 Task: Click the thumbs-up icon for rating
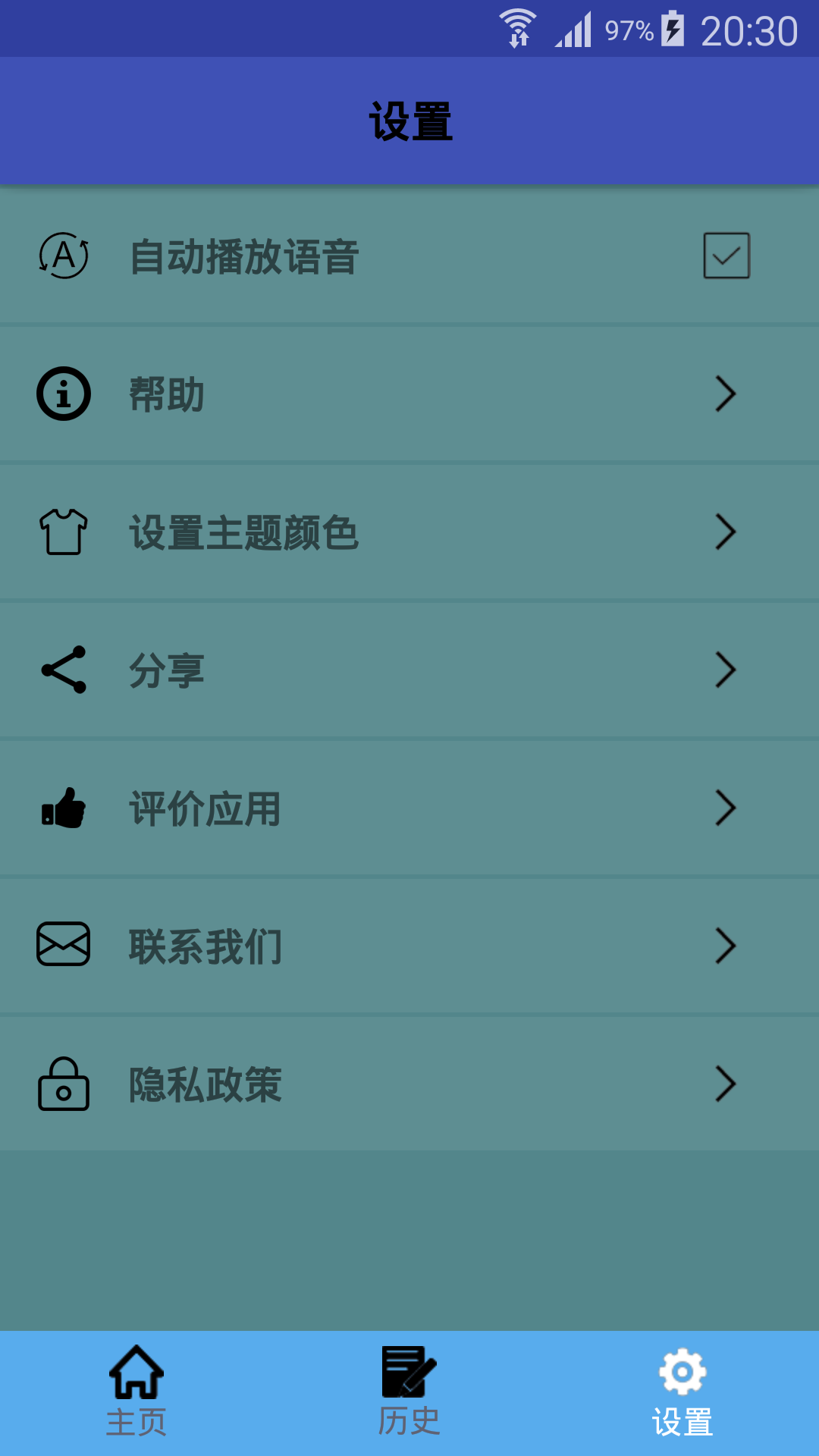click(64, 808)
